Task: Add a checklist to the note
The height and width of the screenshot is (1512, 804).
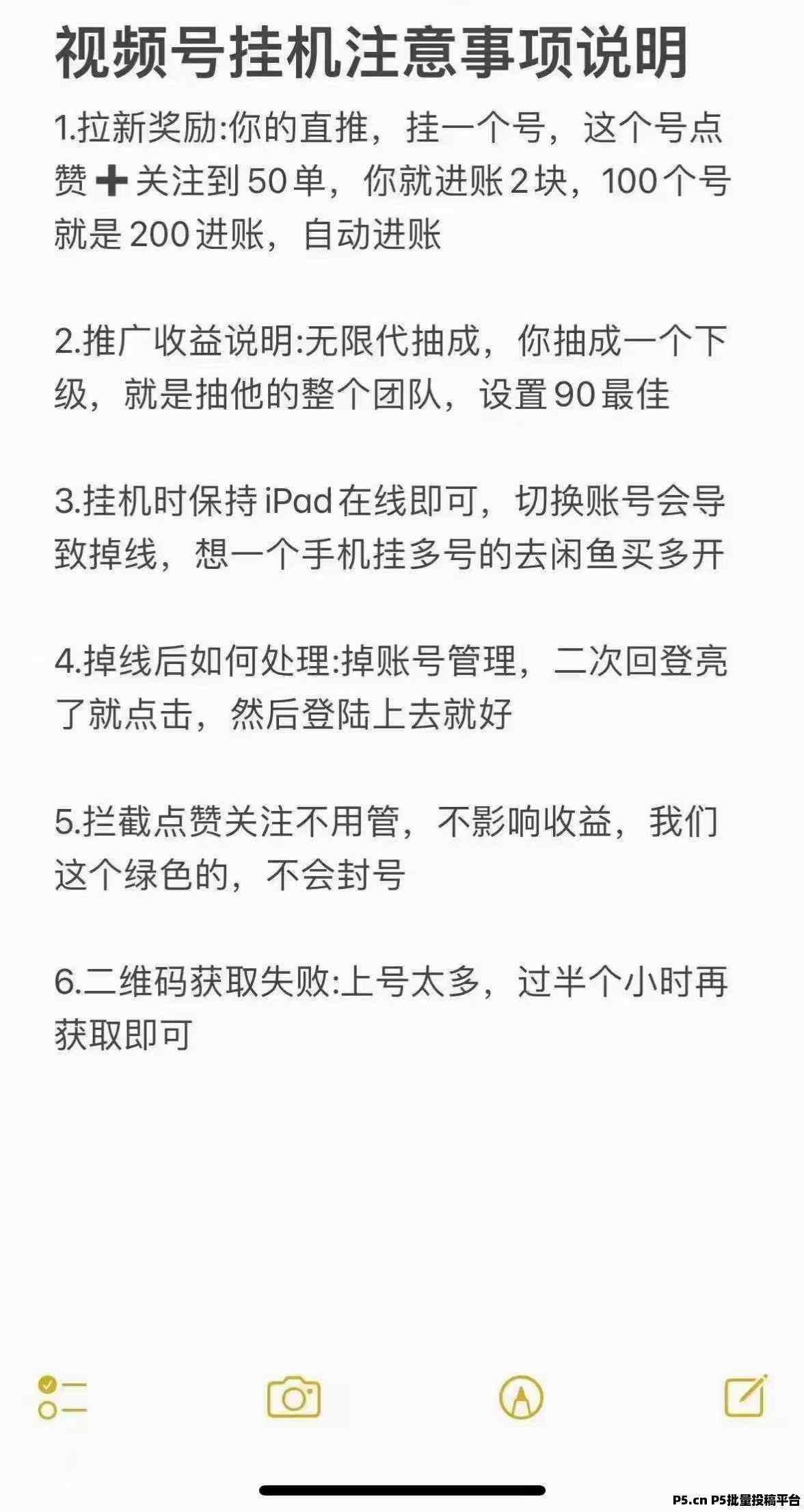Action: coord(62,1397)
